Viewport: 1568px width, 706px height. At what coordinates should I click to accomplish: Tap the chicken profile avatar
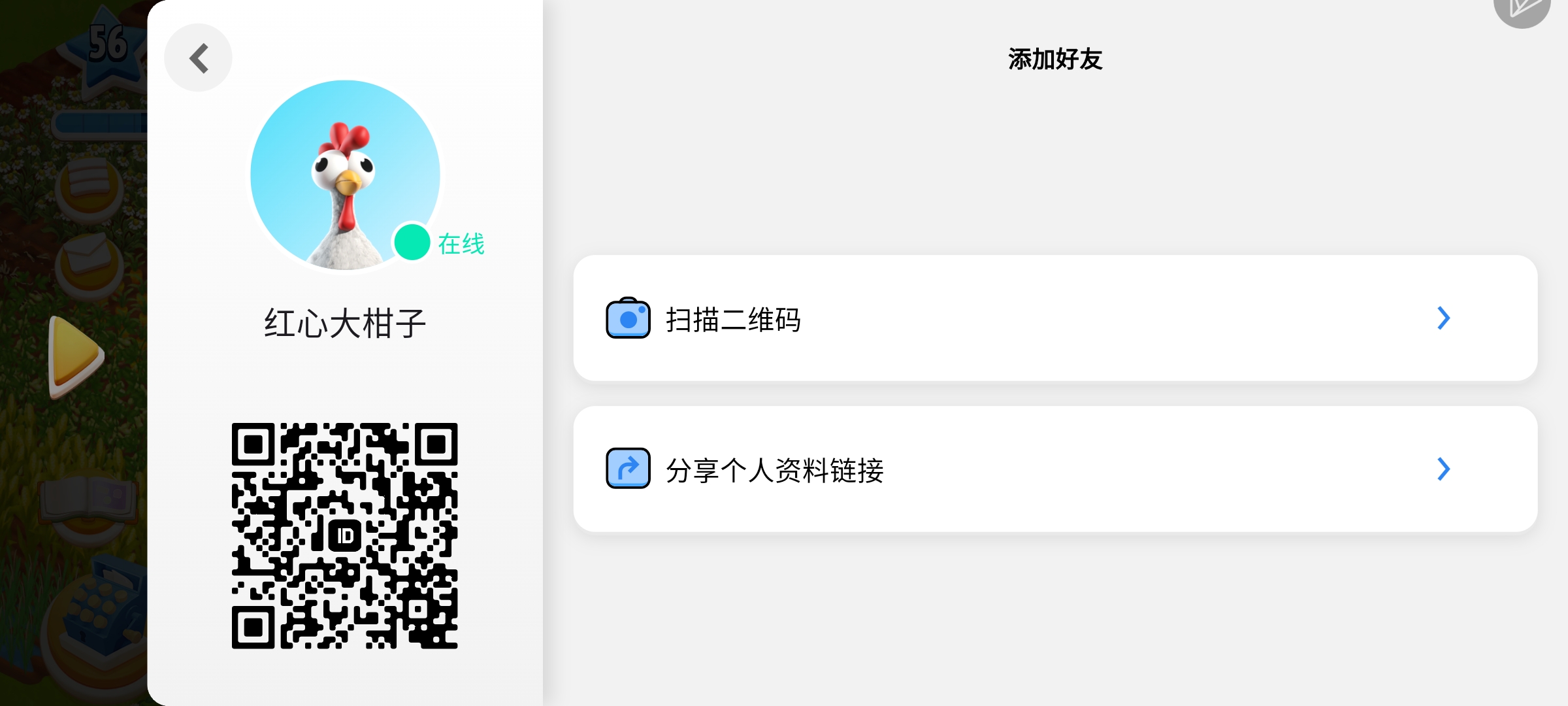coord(345,175)
